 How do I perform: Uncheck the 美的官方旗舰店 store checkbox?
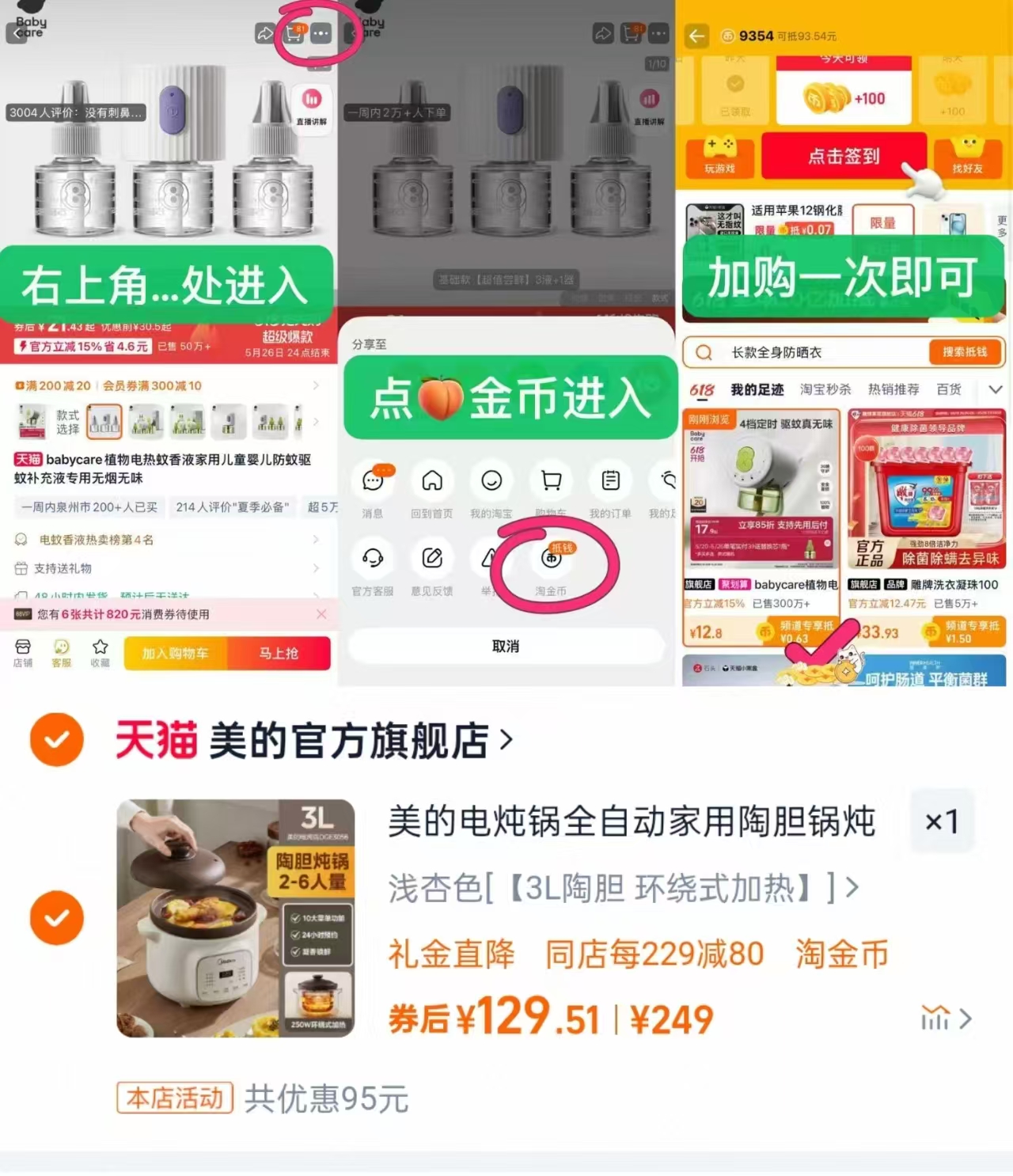(x=56, y=739)
